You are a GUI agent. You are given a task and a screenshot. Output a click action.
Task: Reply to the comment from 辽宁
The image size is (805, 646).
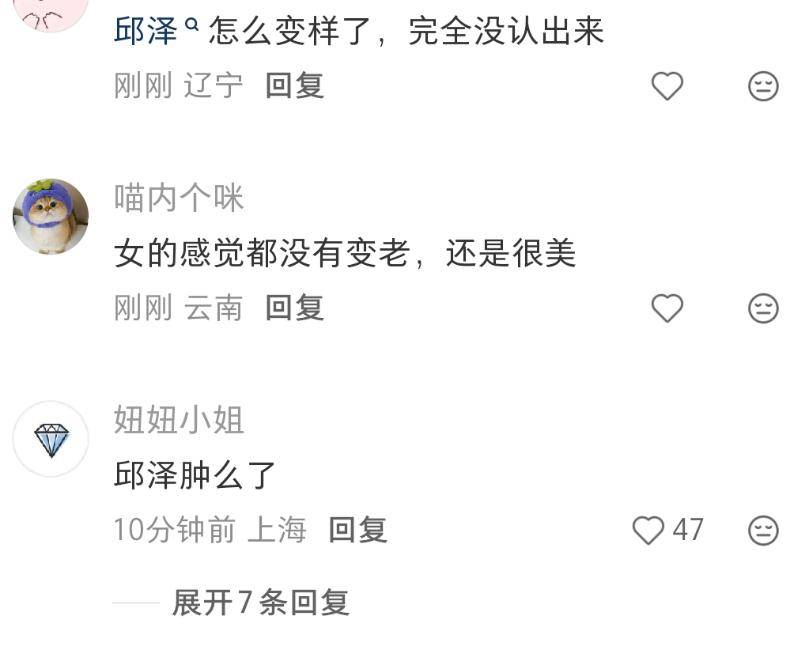[294, 86]
